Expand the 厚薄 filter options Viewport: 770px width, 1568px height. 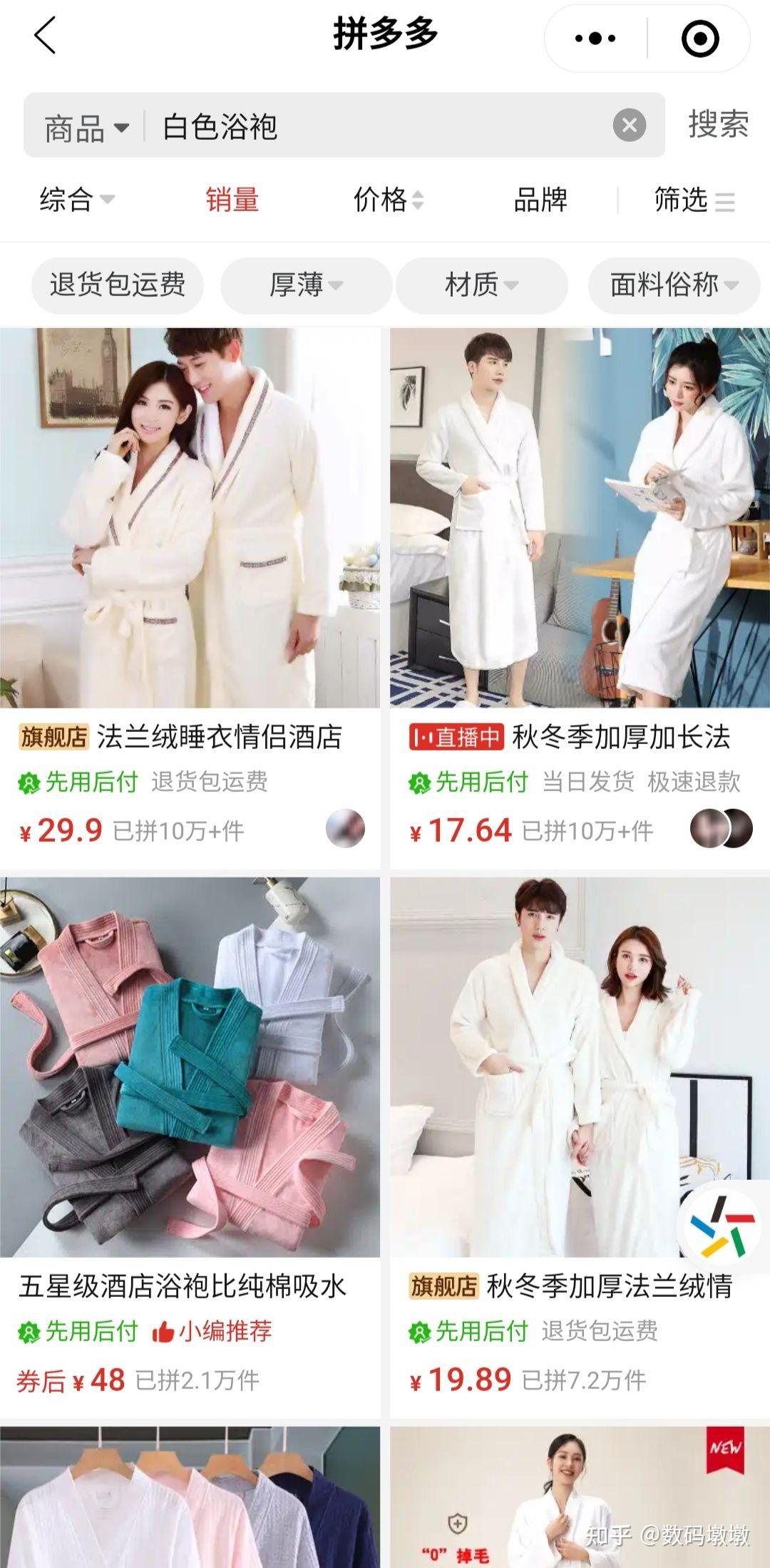point(305,285)
